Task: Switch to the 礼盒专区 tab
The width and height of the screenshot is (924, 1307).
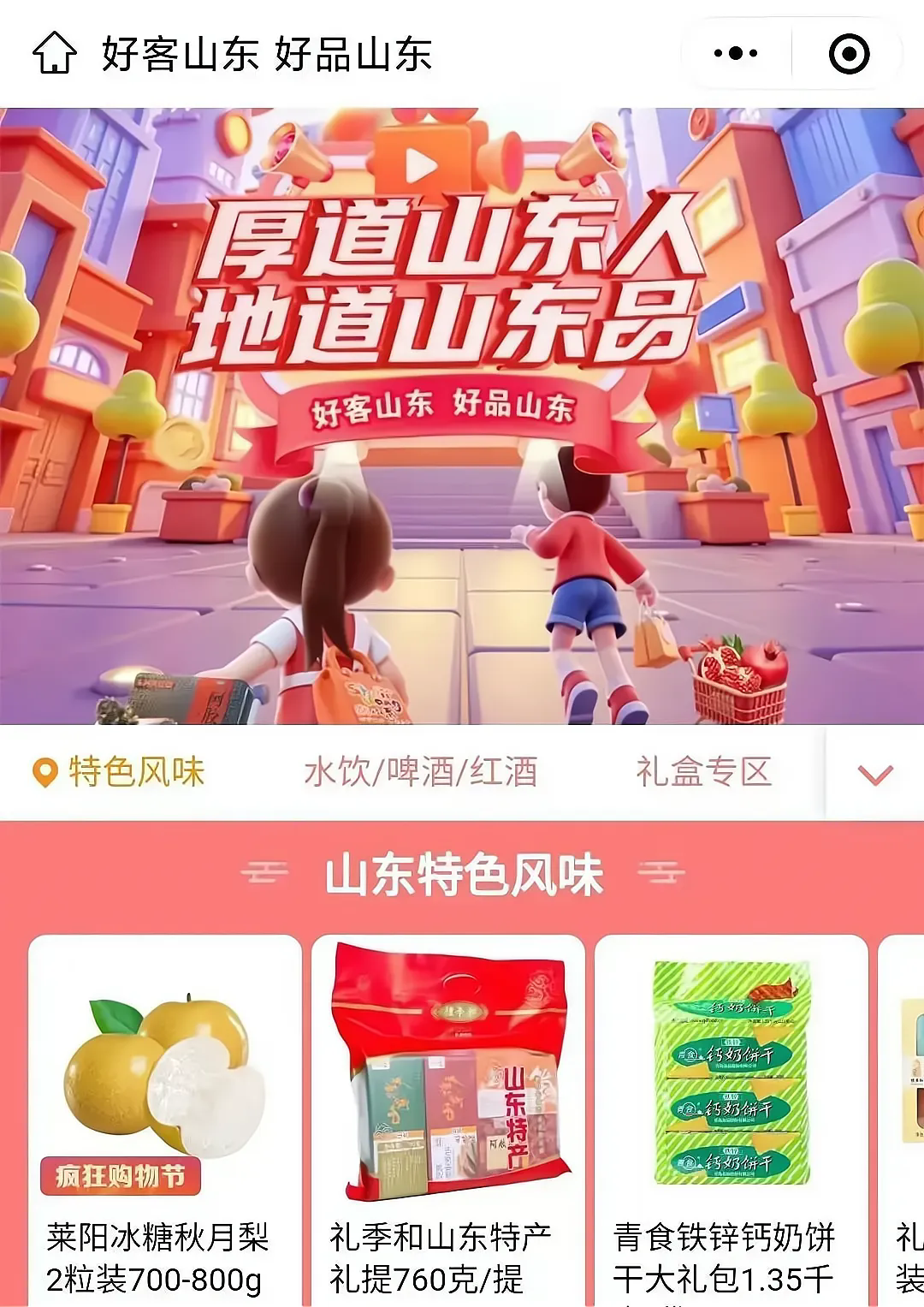Action: pyautogui.click(x=703, y=772)
